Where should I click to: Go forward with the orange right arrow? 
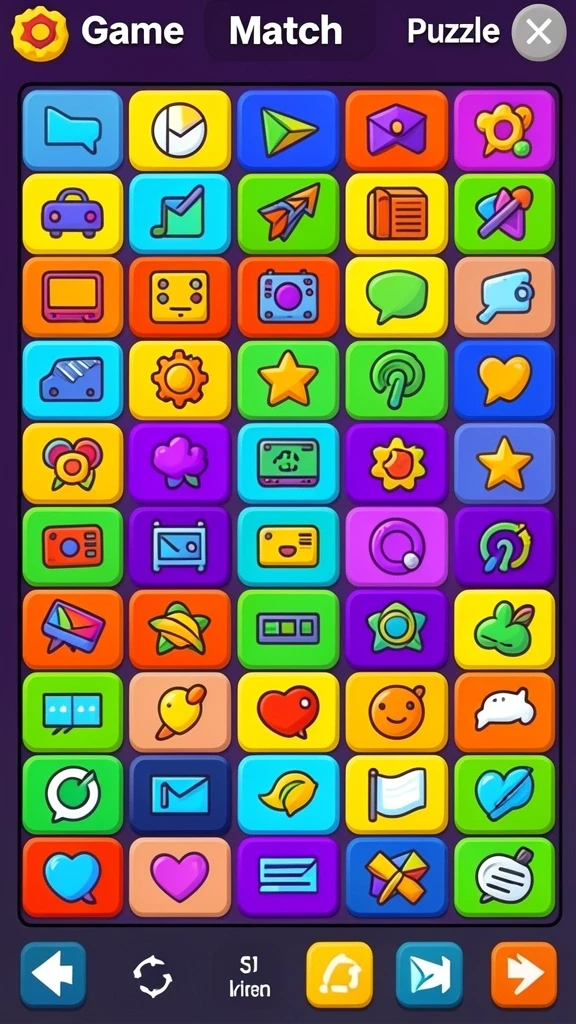[x=524, y=976]
